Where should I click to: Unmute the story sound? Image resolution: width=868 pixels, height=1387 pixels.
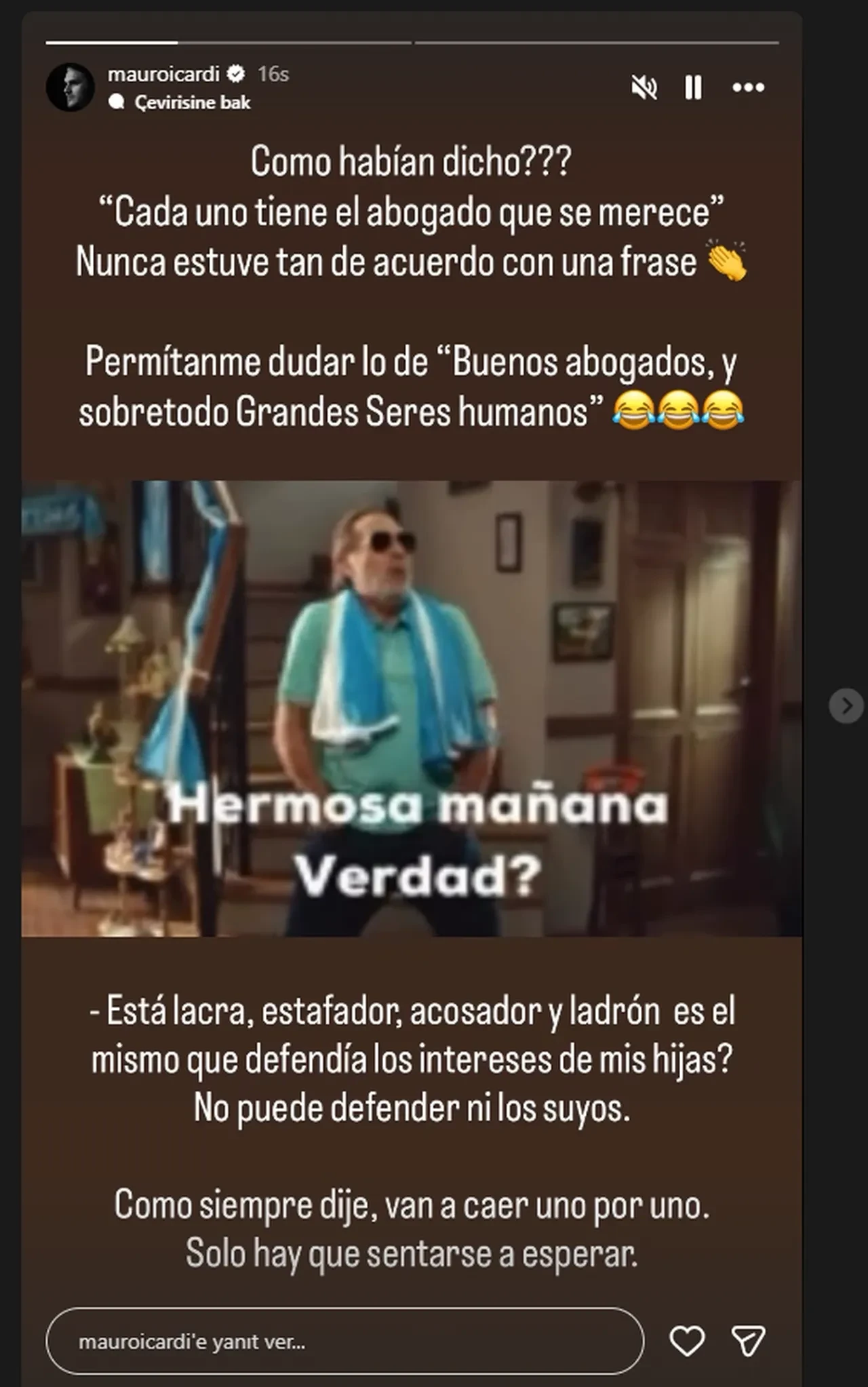click(x=644, y=87)
